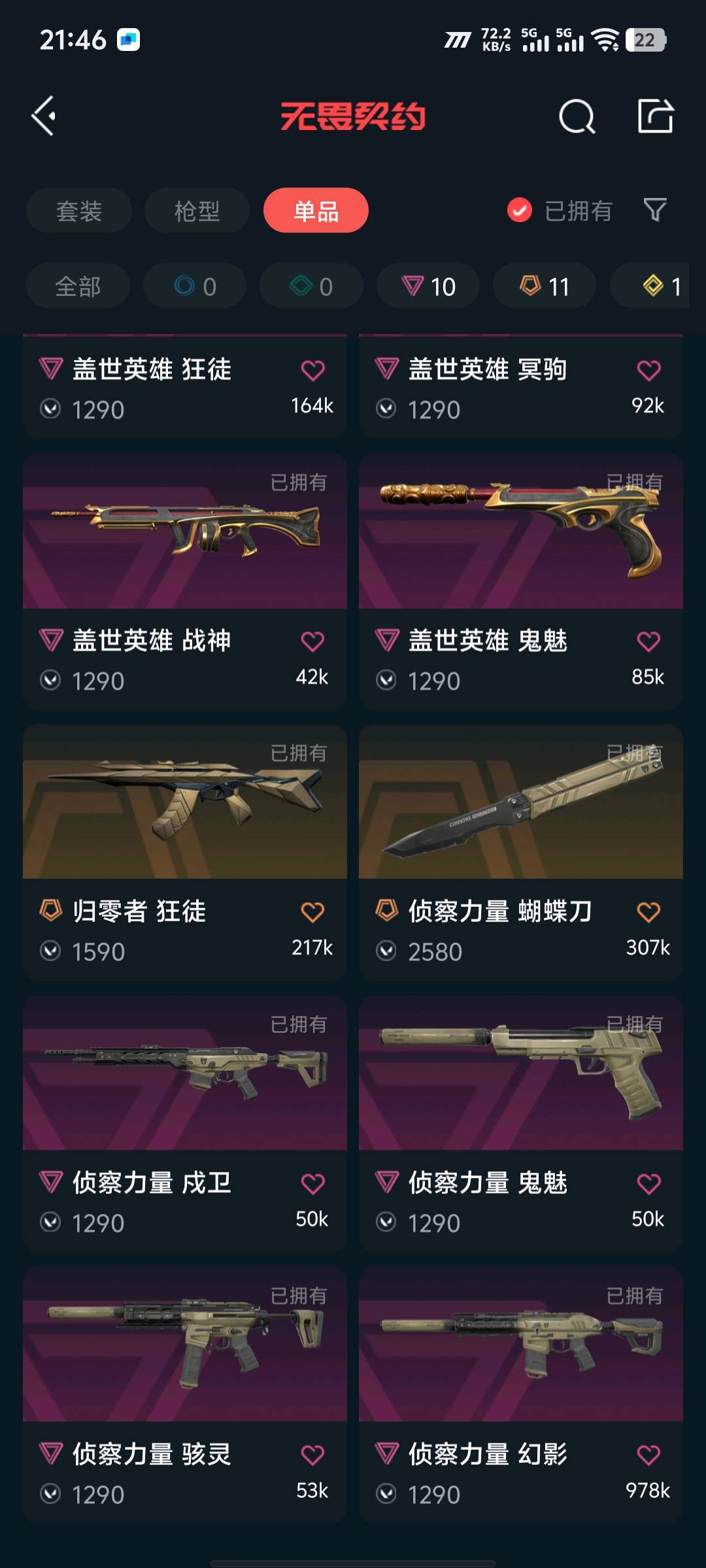Favorite the 侦察力量 鬼魅 skin
706x1568 pixels.
[648, 1184]
